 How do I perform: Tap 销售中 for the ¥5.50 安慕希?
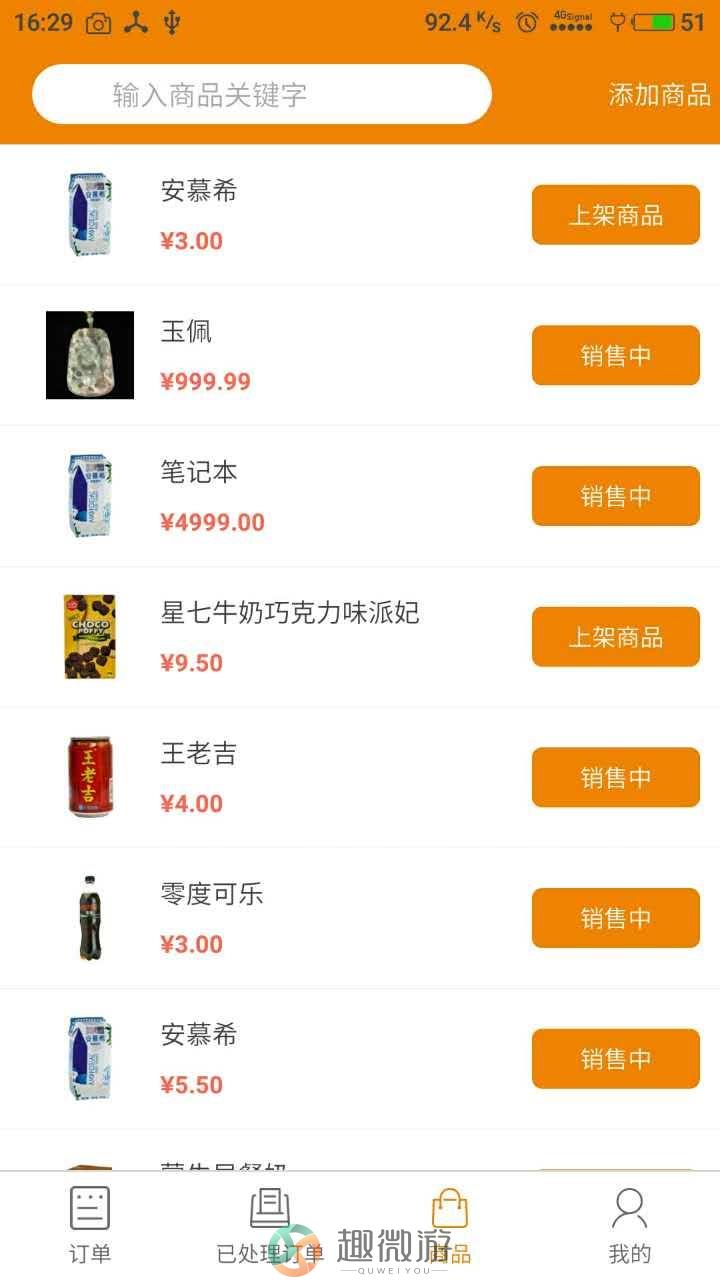coord(616,1059)
